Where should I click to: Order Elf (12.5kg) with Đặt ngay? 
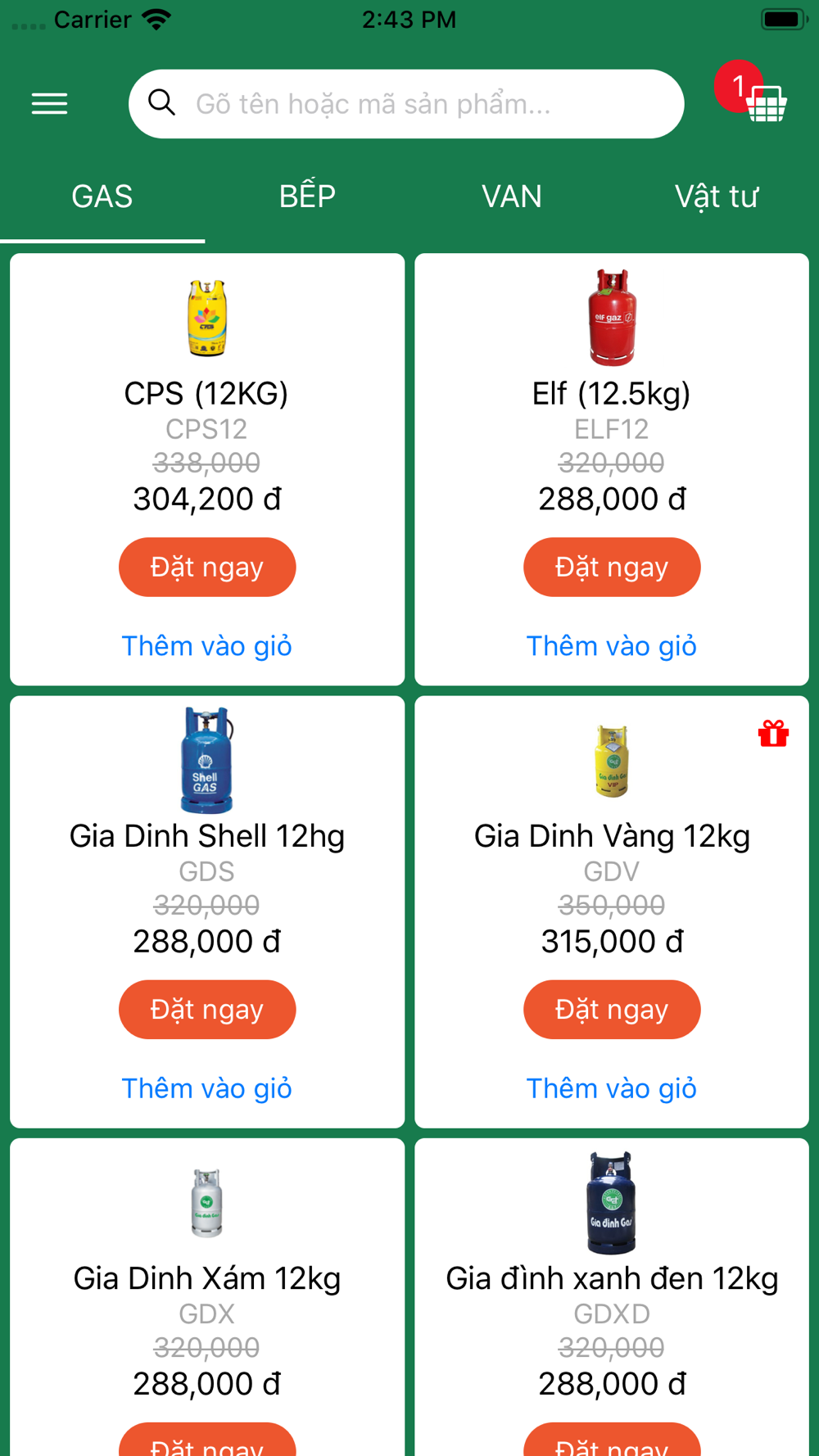pos(612,567)
